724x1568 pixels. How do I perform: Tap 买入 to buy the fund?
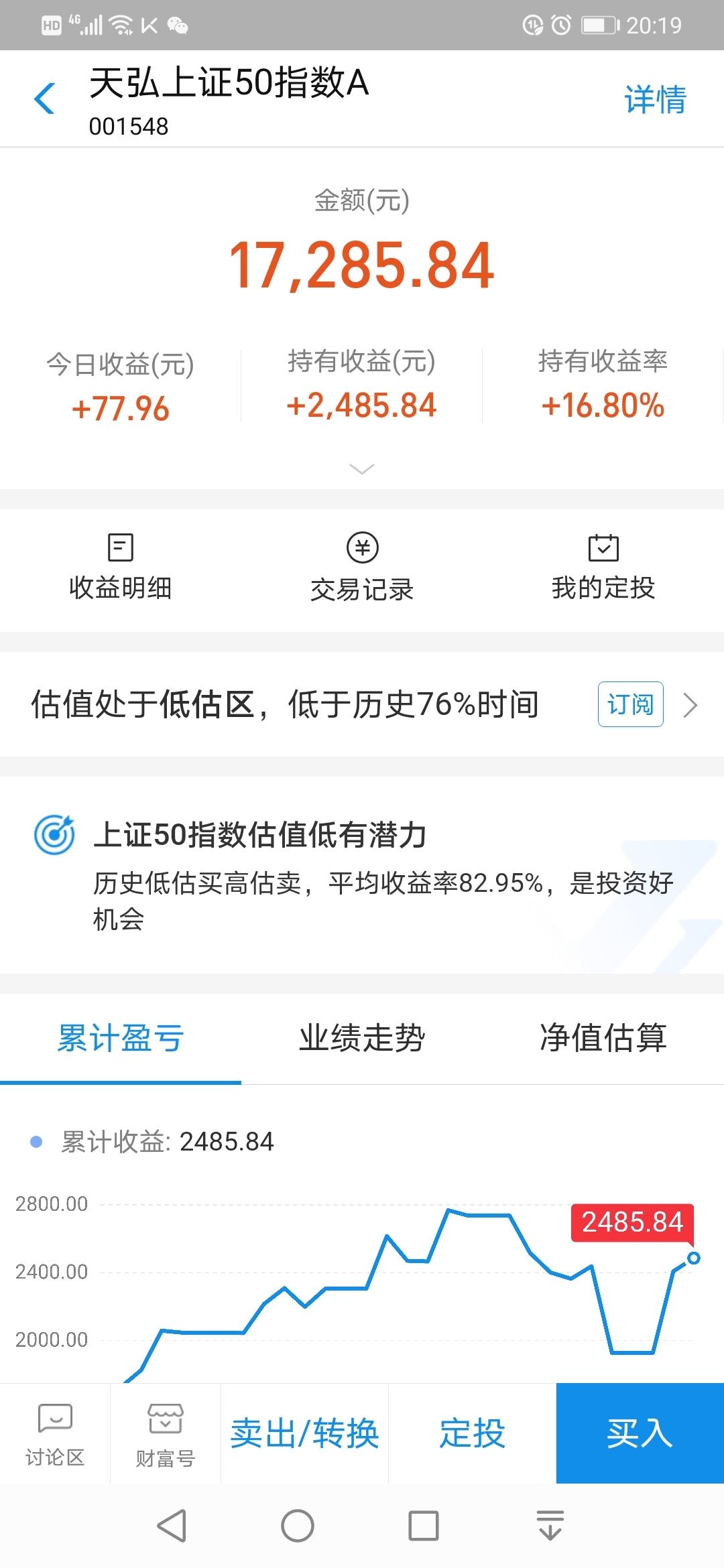point(640,1434)
